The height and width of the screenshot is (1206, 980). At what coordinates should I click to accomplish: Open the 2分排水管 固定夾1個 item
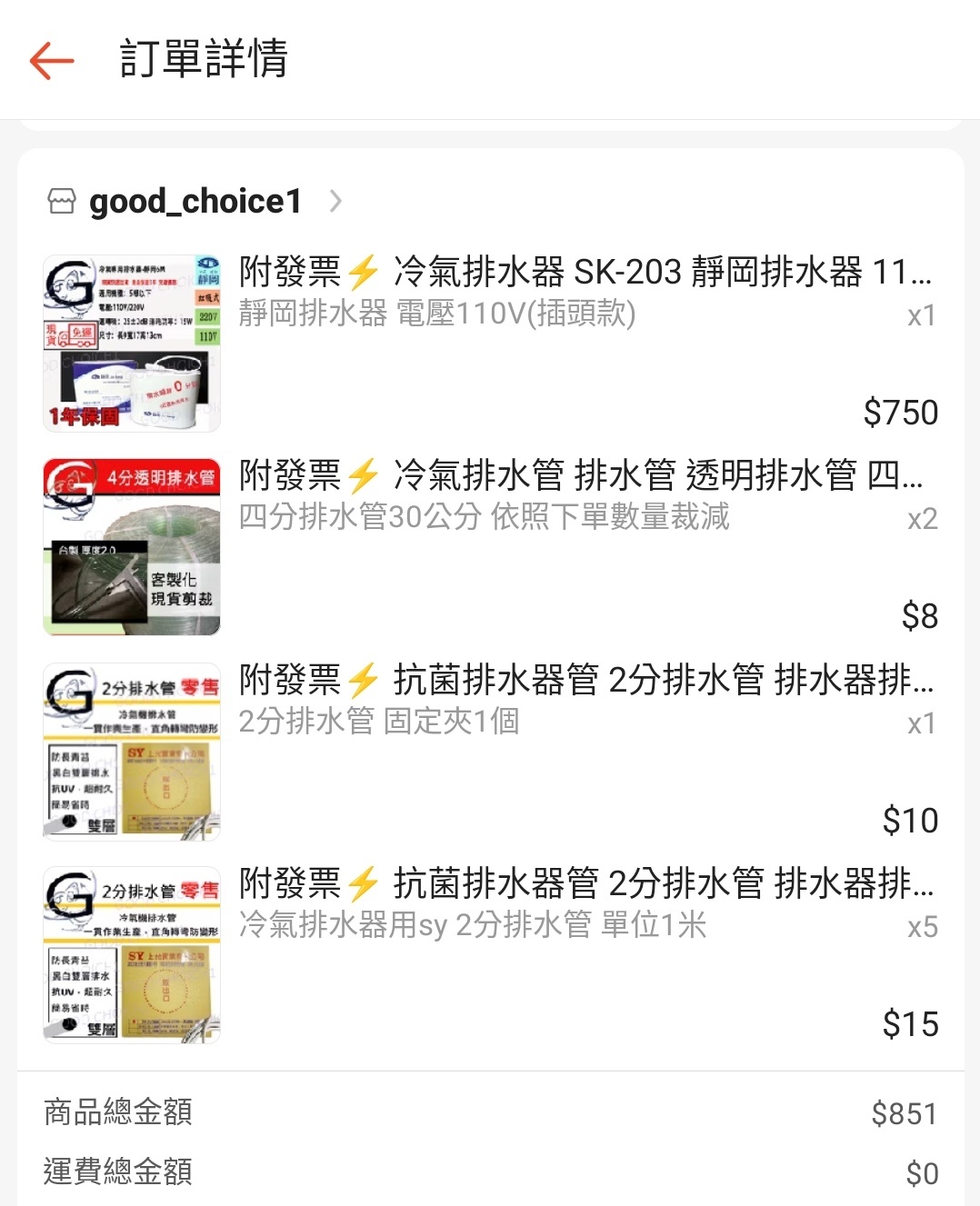[x=585, y=680]
